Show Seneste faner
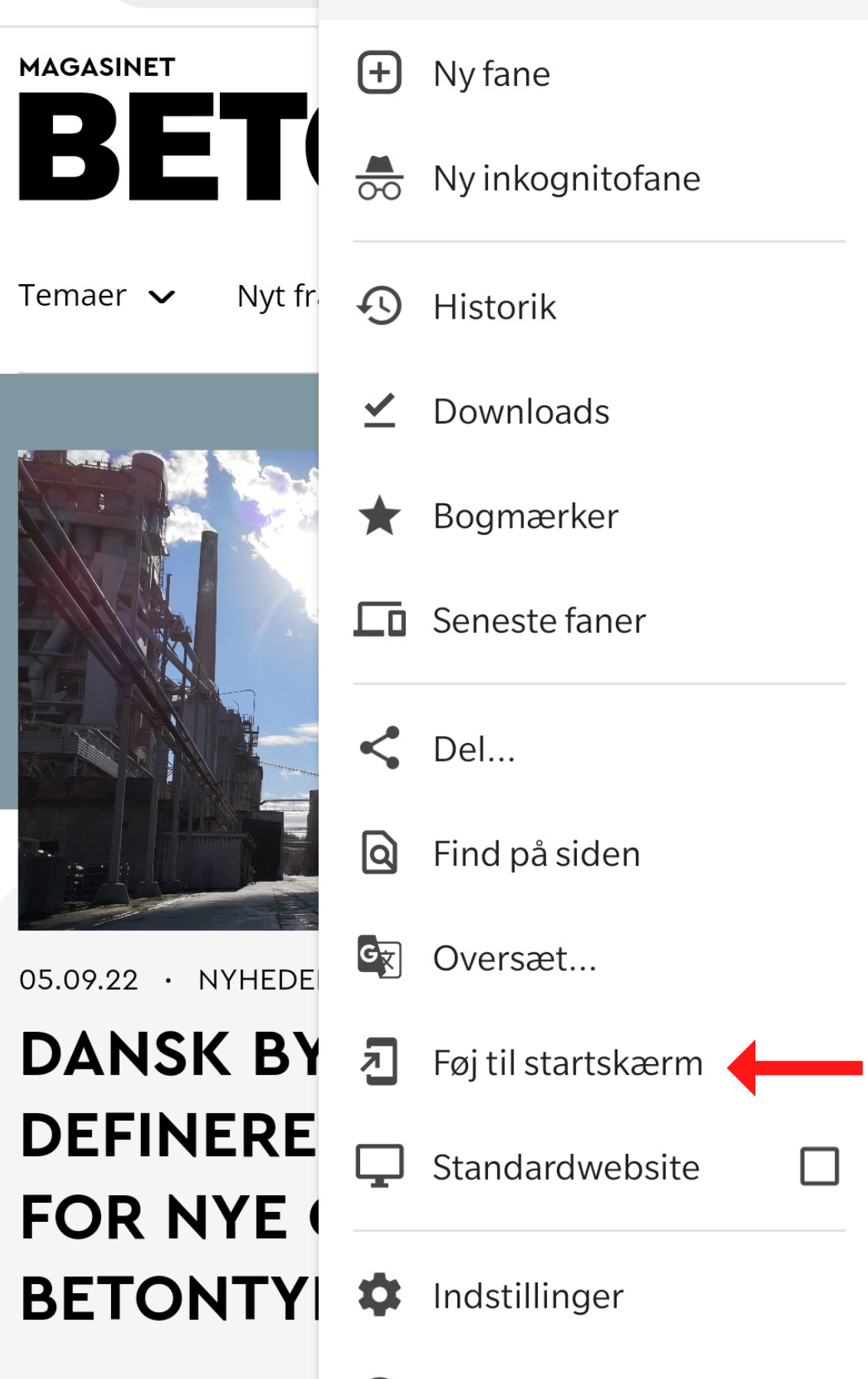 [539, 621]
